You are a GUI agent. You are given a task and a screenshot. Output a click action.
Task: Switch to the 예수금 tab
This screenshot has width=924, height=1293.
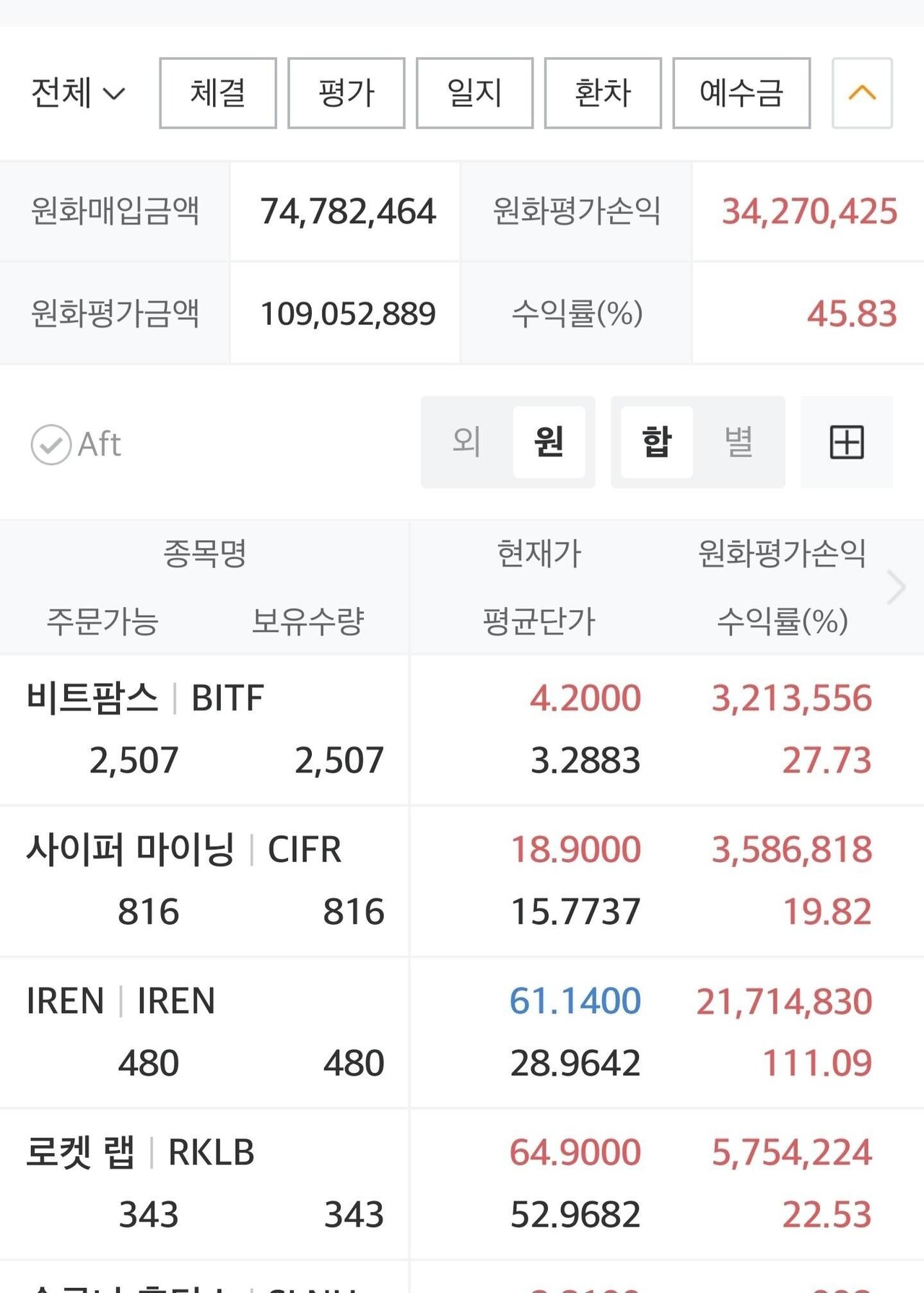741,93
